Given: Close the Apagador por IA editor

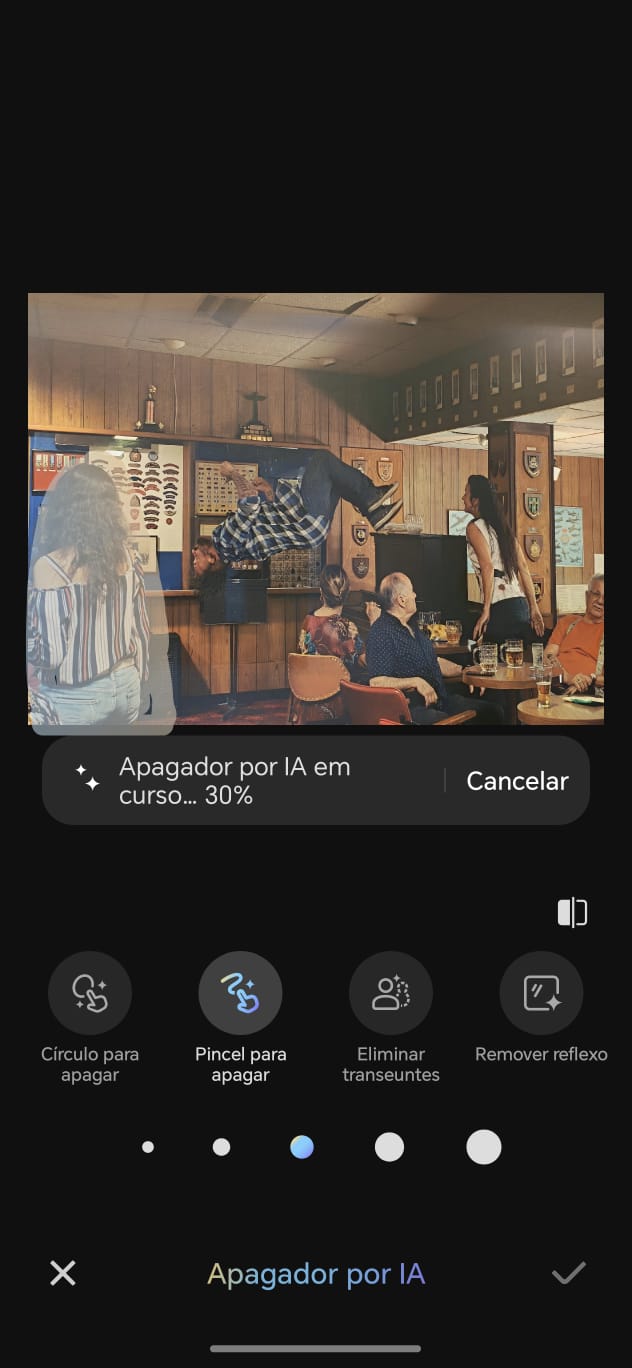Looking at the screenshot, I should tap(63, 1273).
